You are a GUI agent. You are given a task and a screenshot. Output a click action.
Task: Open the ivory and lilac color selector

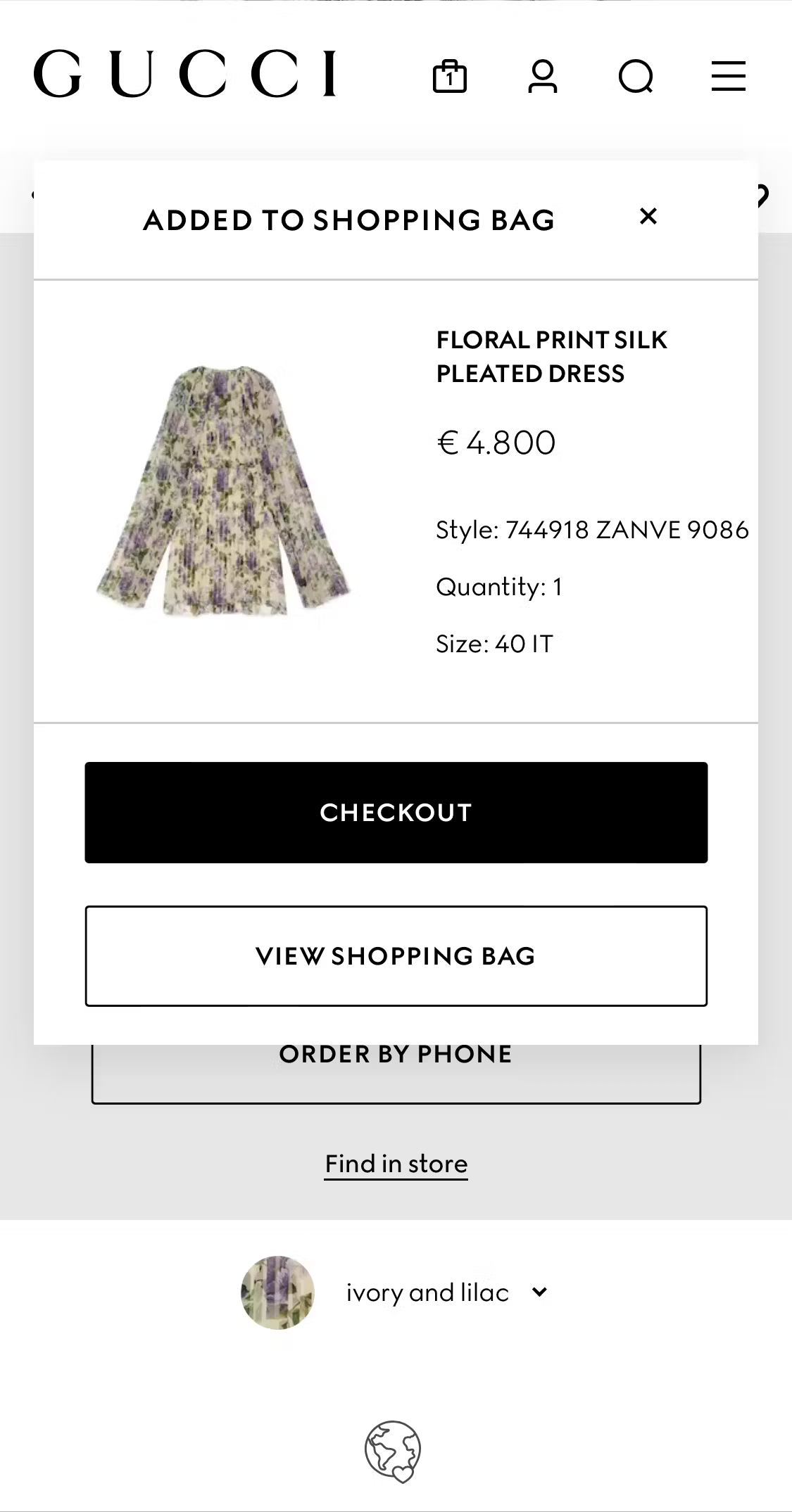click(x=428, y=1292)
